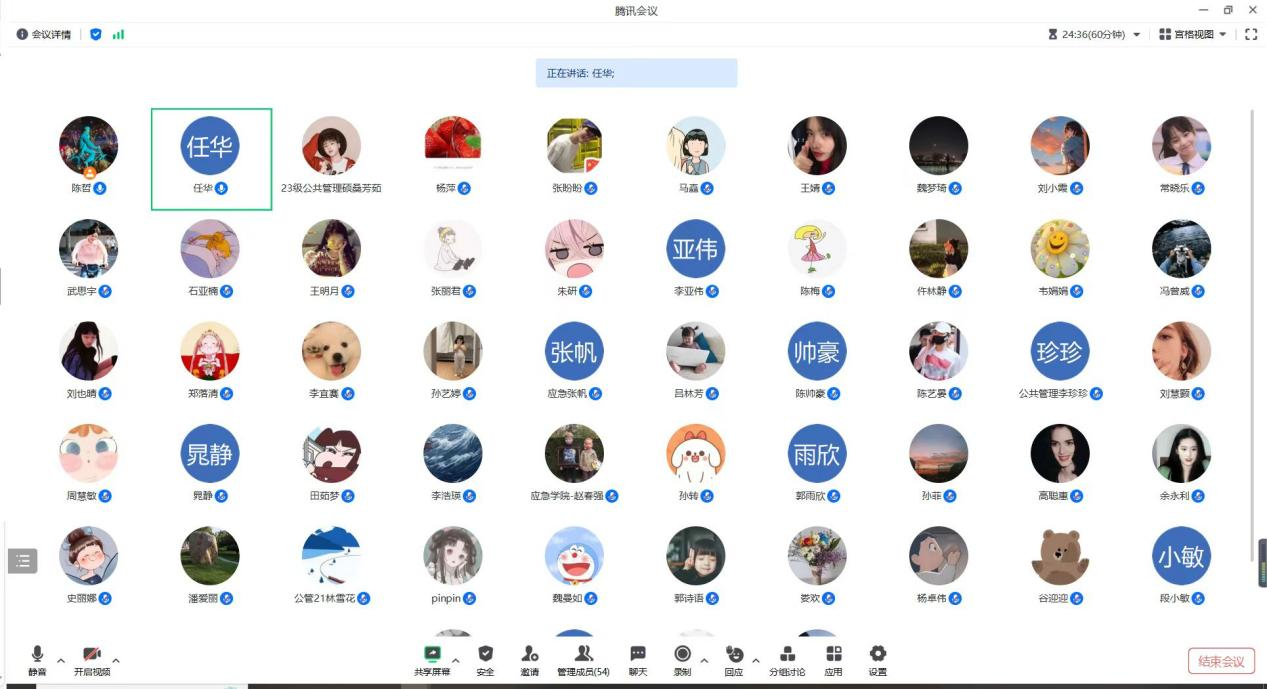
Task: Start screen sharing via 共享屏幕
Action: [432, 660]
